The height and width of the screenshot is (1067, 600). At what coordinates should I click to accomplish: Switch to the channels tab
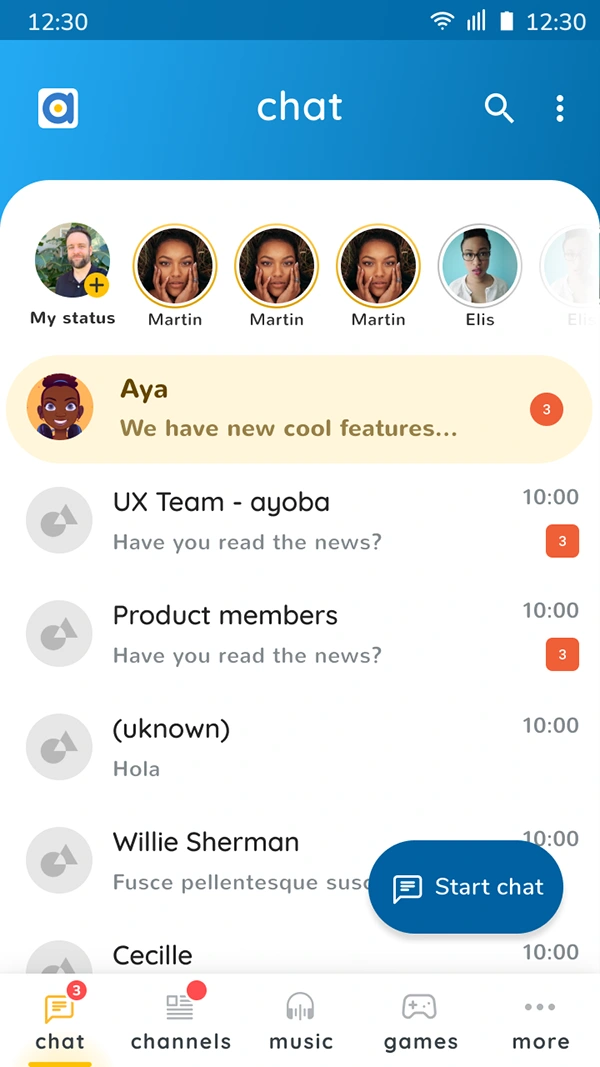click(x=180, y=1020)
